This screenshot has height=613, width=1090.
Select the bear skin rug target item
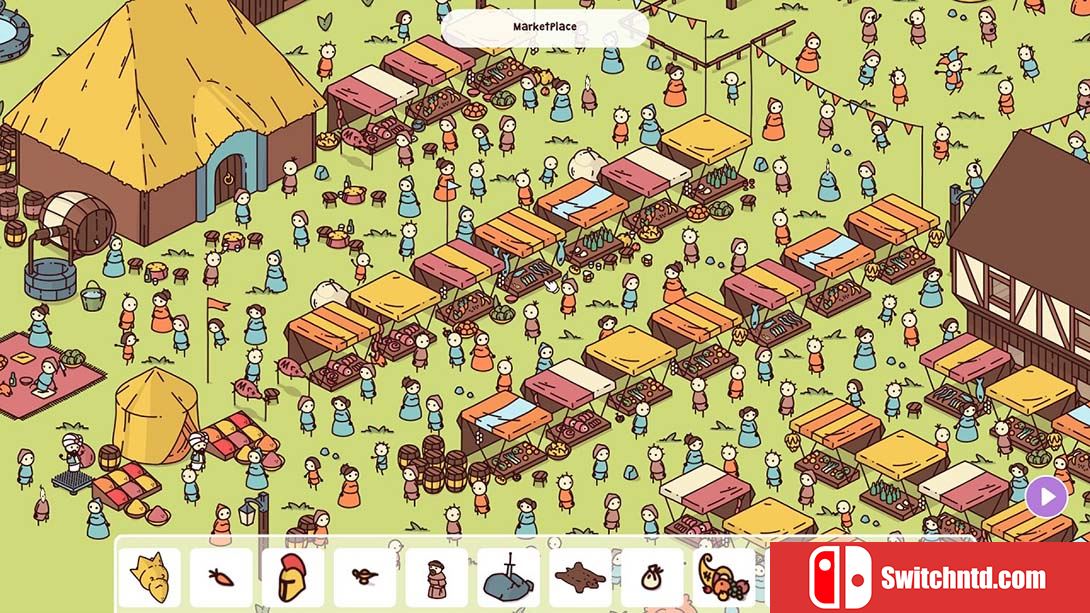(x=580, y=577)
